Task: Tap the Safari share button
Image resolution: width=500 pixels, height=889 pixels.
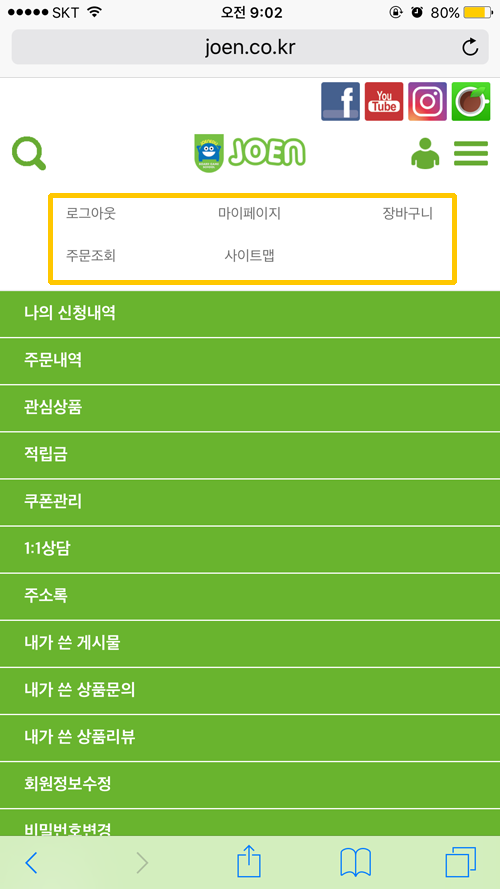Action: click(249, 861)
